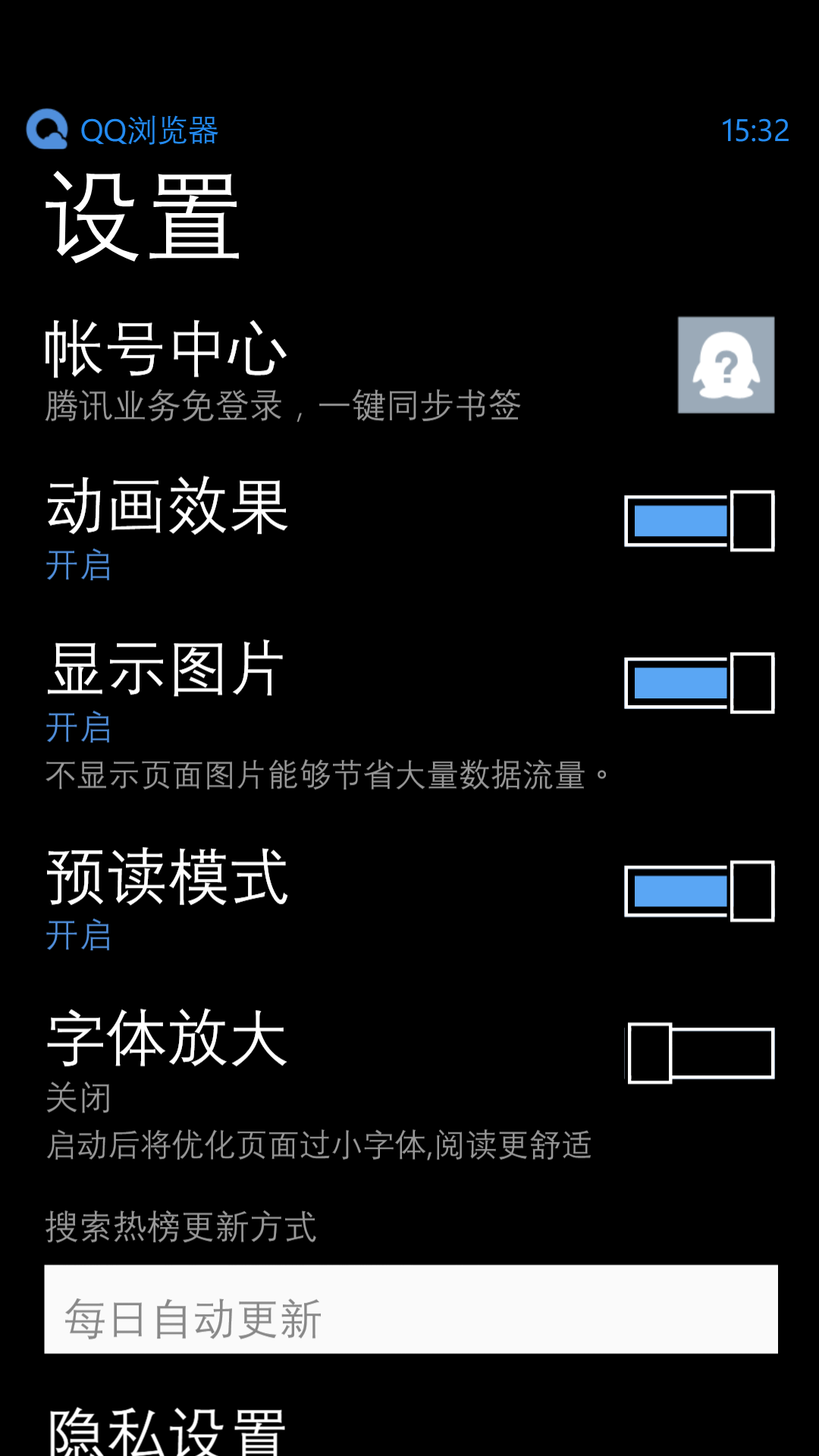This screenshot has height=1456, width=819.
Task: Switch off 预读模式
Action: (699, 891)
